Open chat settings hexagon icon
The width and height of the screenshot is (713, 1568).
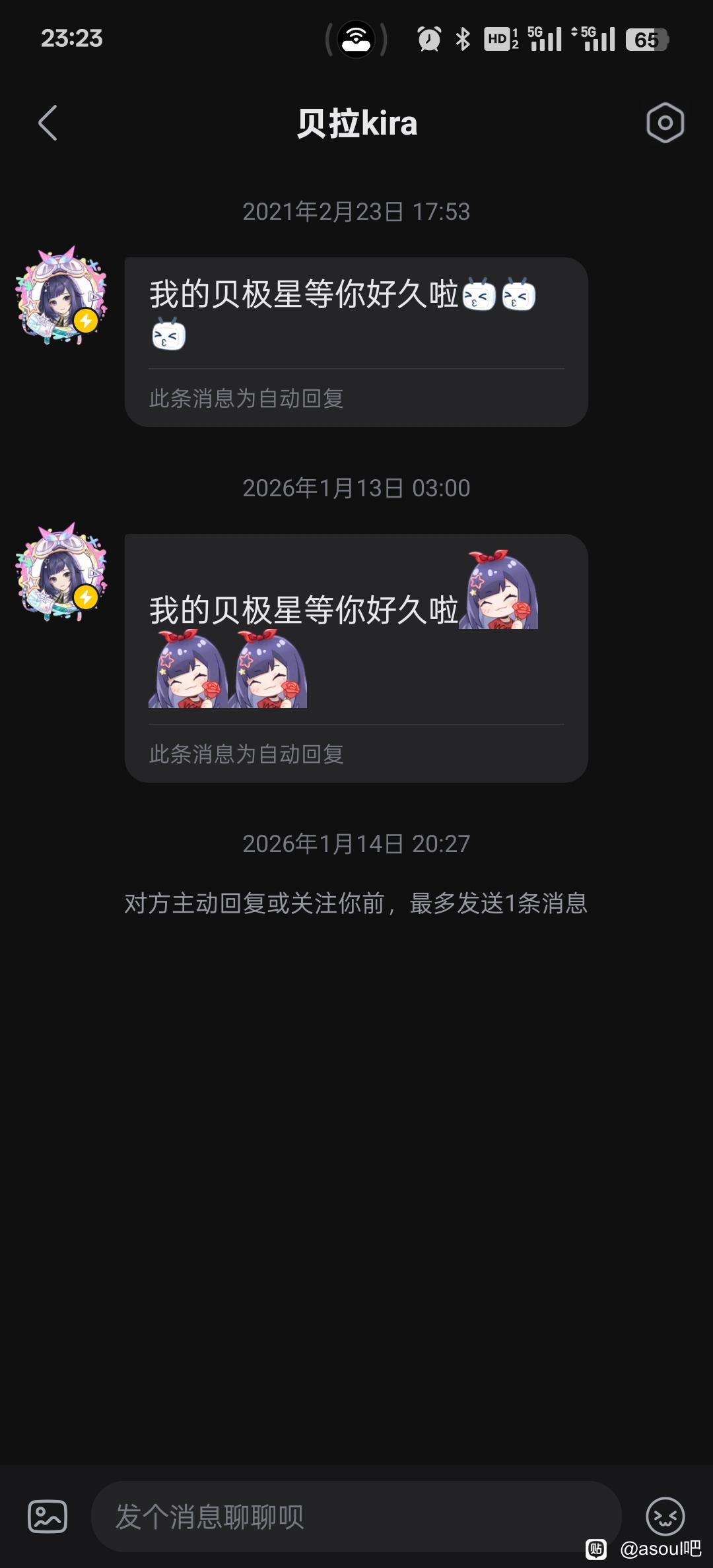[x=665, y=123]
